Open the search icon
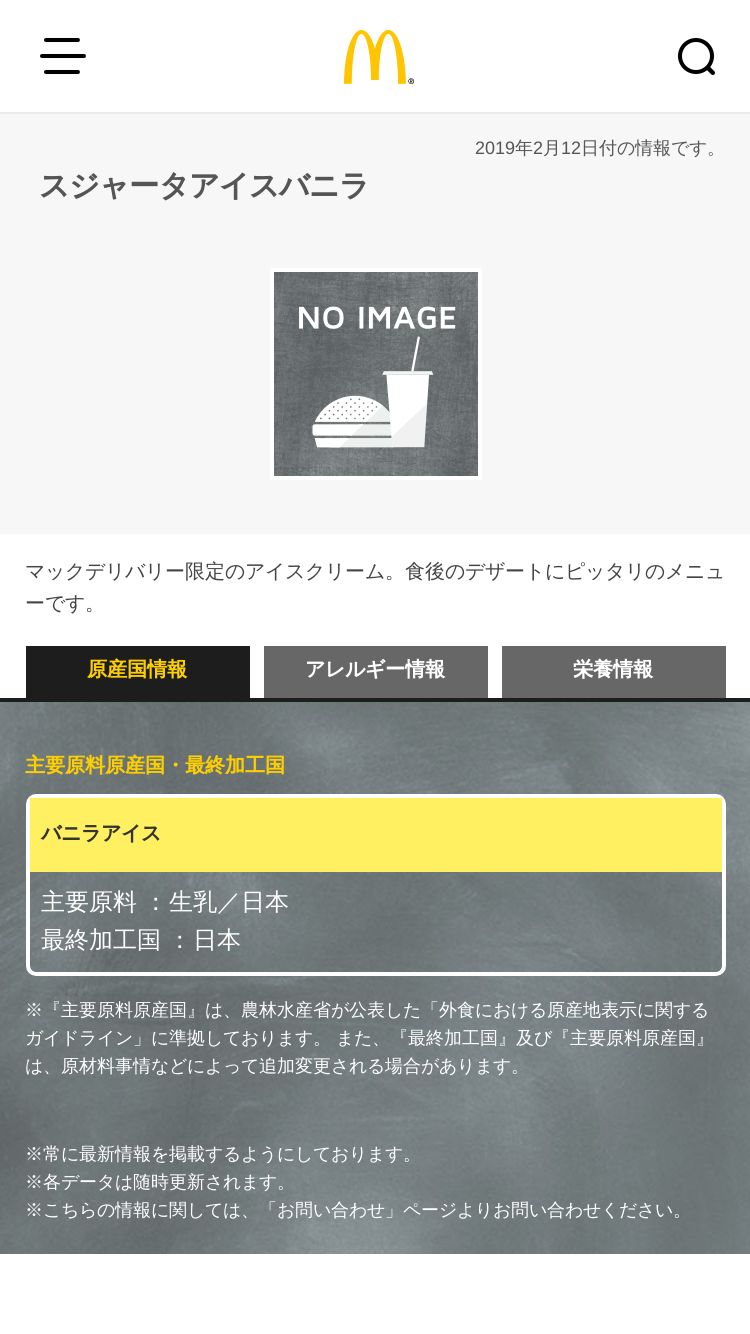Viewport: 750px width, 1334px height. (x=697, y=57)
